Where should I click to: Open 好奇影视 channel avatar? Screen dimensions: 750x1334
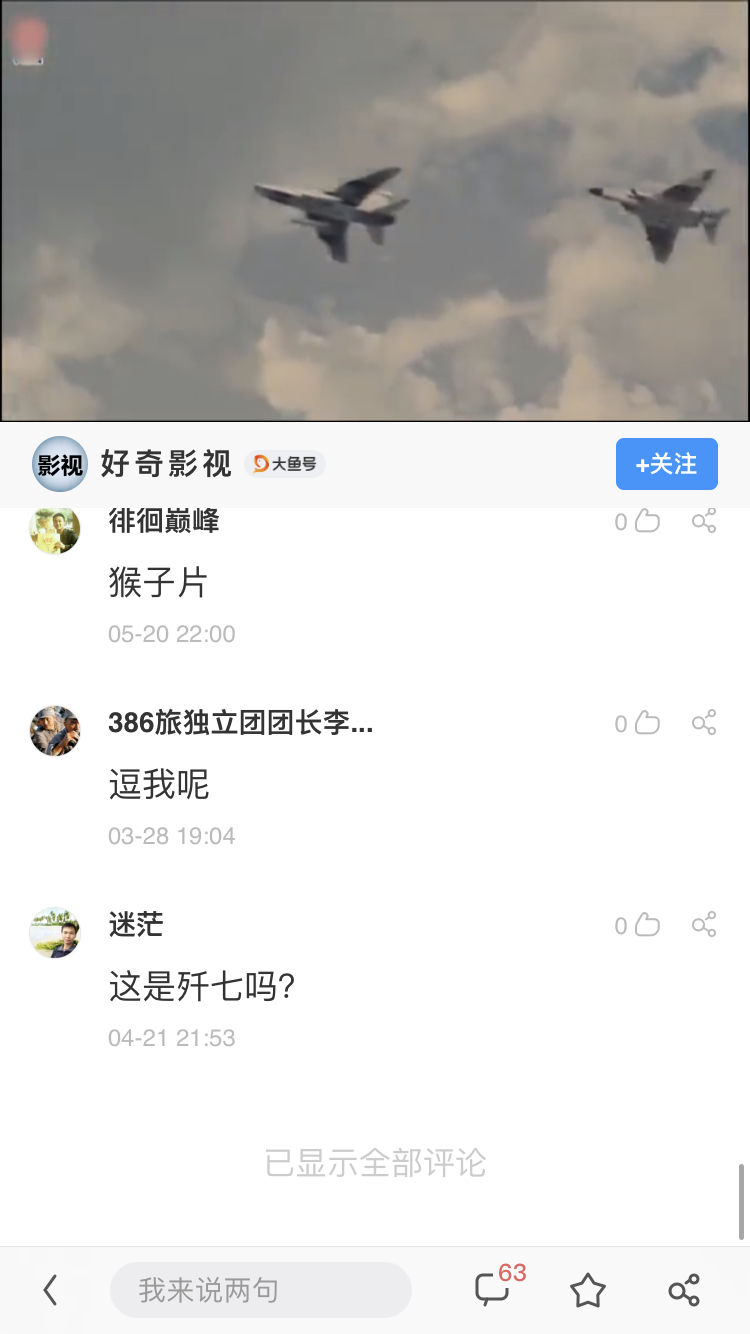click(x=60, y=464)
